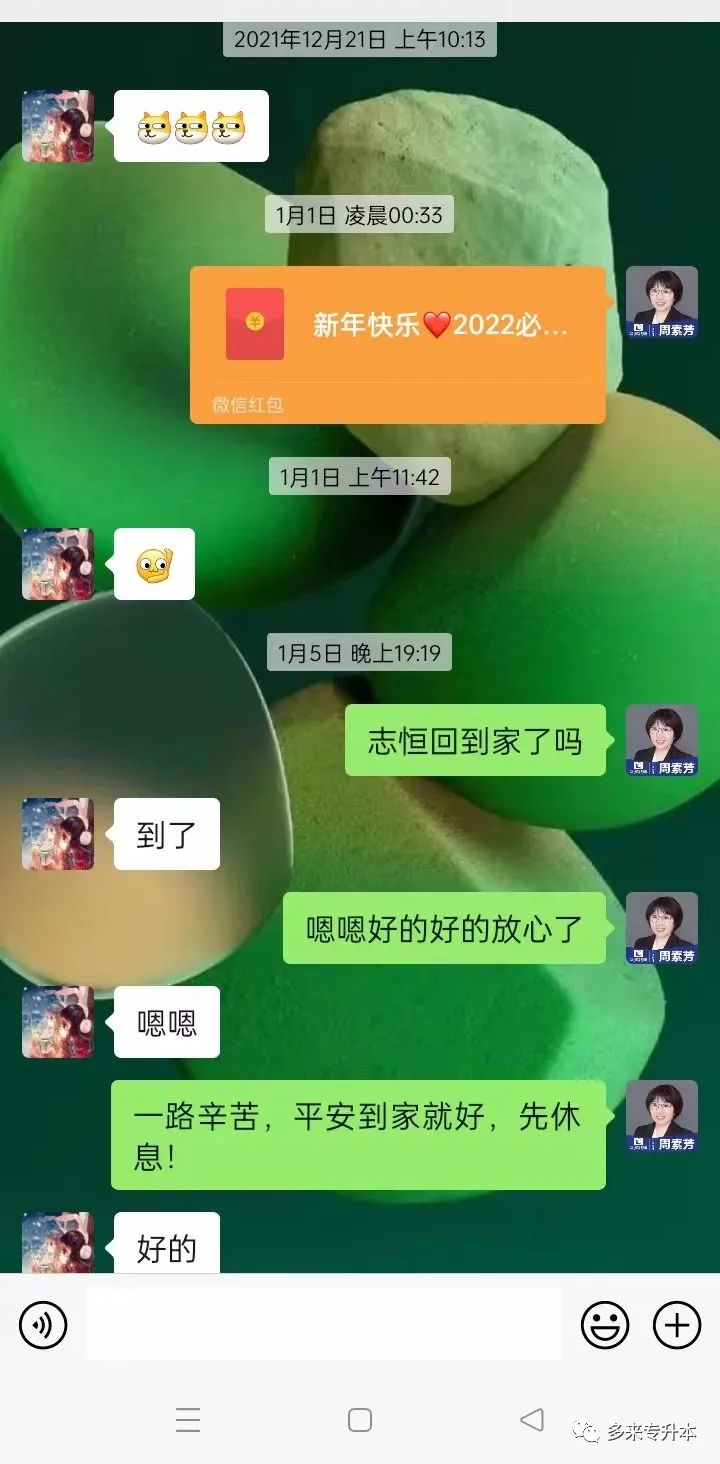Tap 周素芳's avatar beside 志恒回到家了吗

tap(661, 740)
